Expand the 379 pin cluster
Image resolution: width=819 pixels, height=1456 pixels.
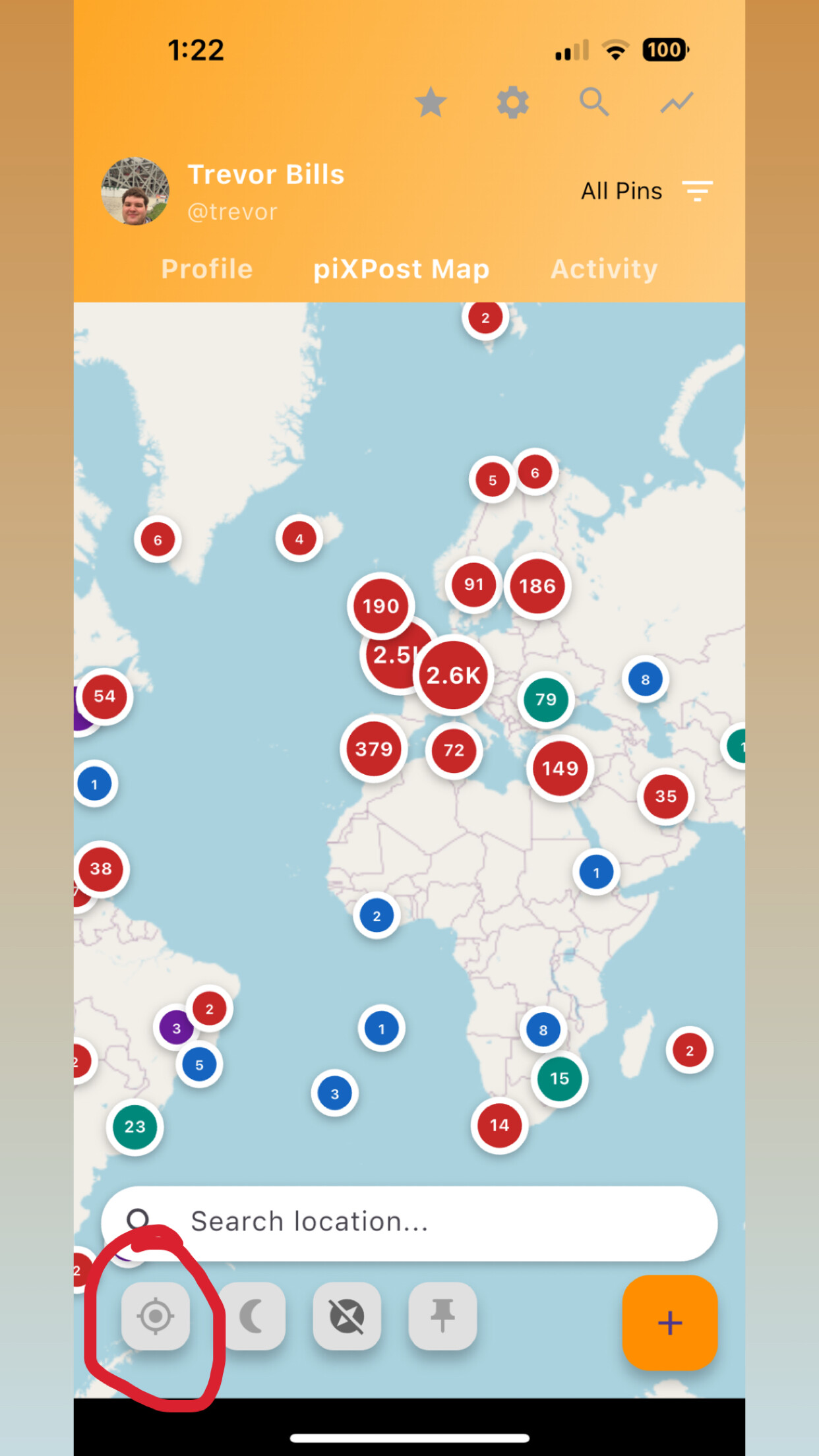point(374,748)
